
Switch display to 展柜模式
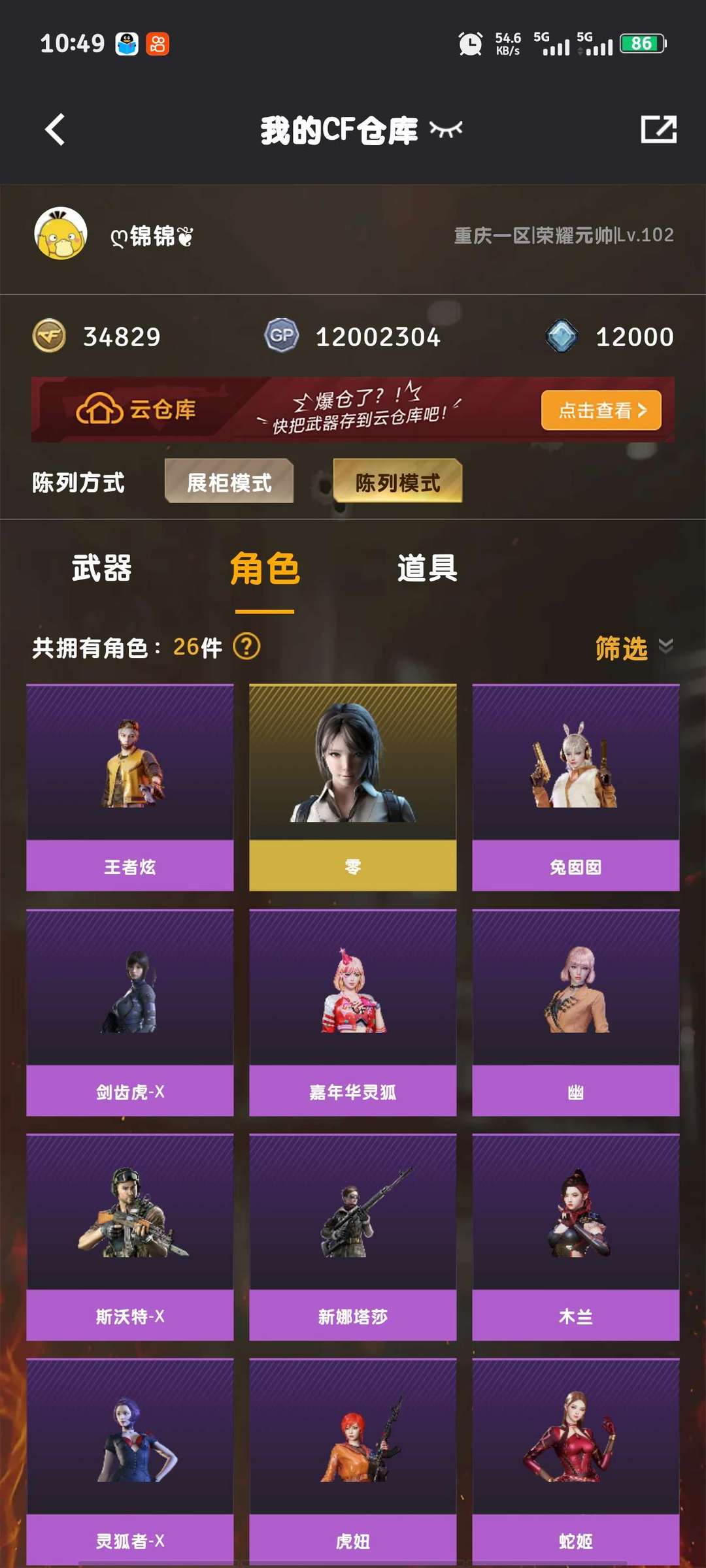point(228,481)
